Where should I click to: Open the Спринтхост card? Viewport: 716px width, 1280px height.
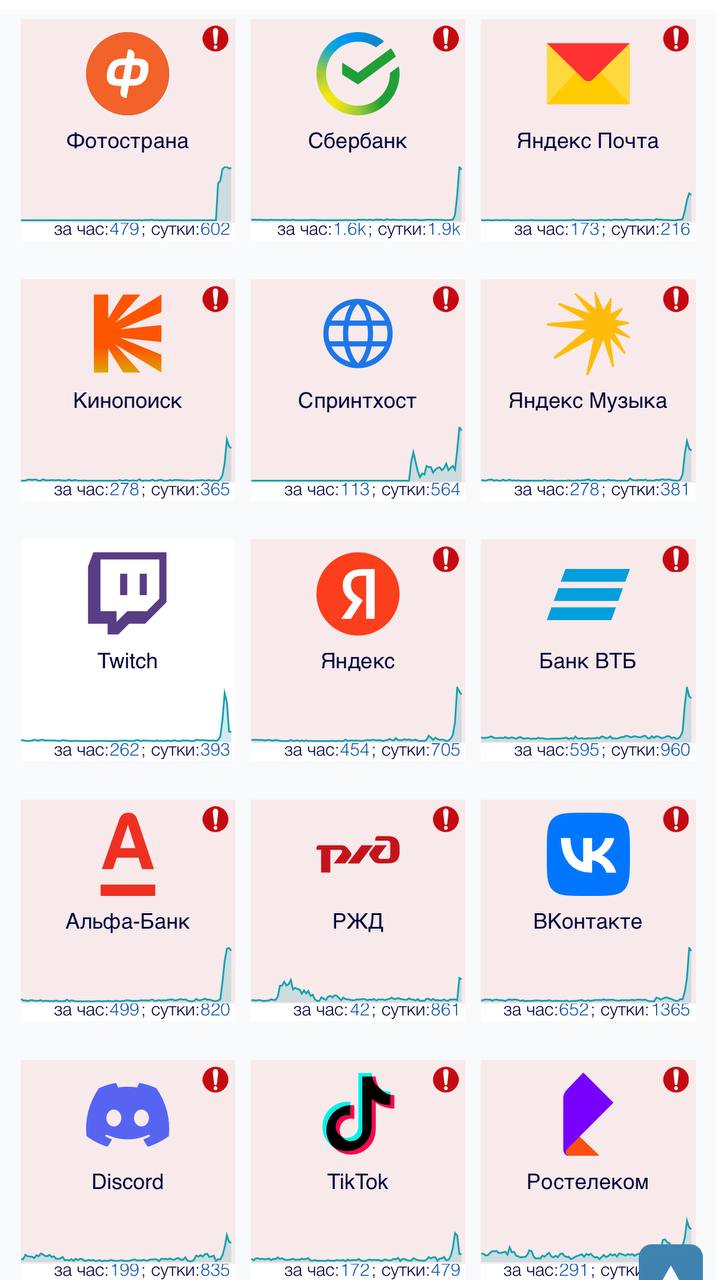click(357, 389)
